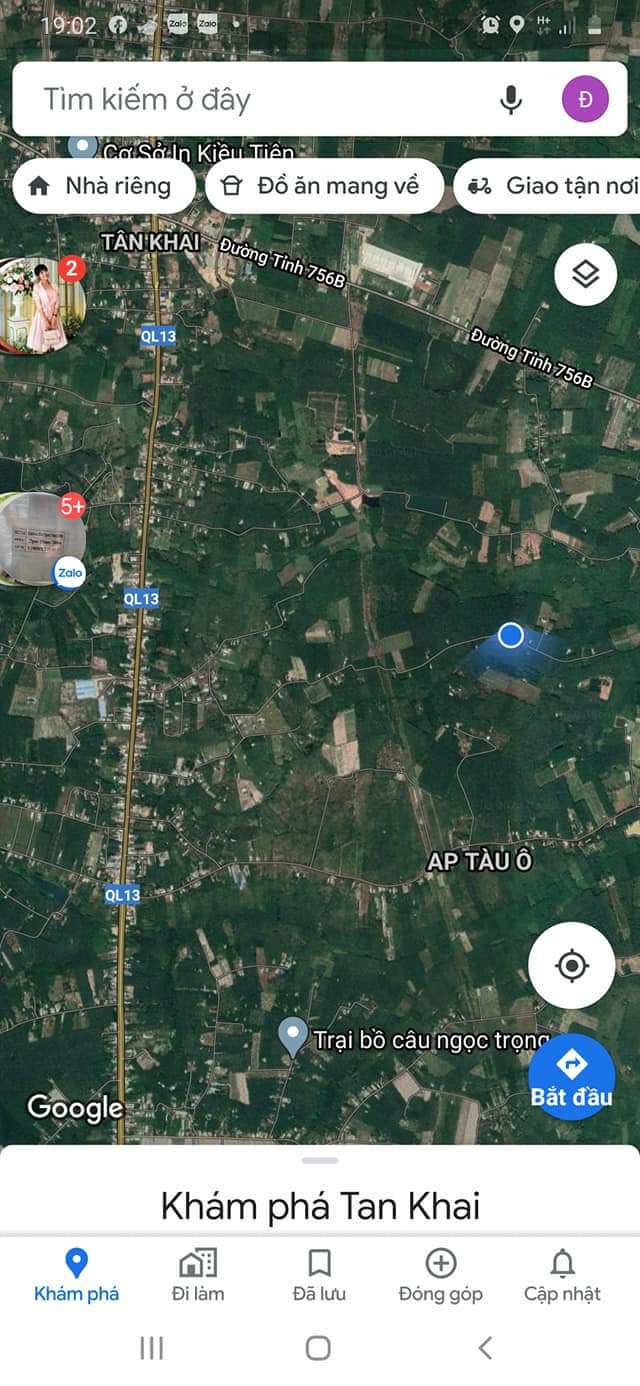Open the "Đã lưu" tab
This screenshot has width=640, height=1386.
tap(319, 1276)
